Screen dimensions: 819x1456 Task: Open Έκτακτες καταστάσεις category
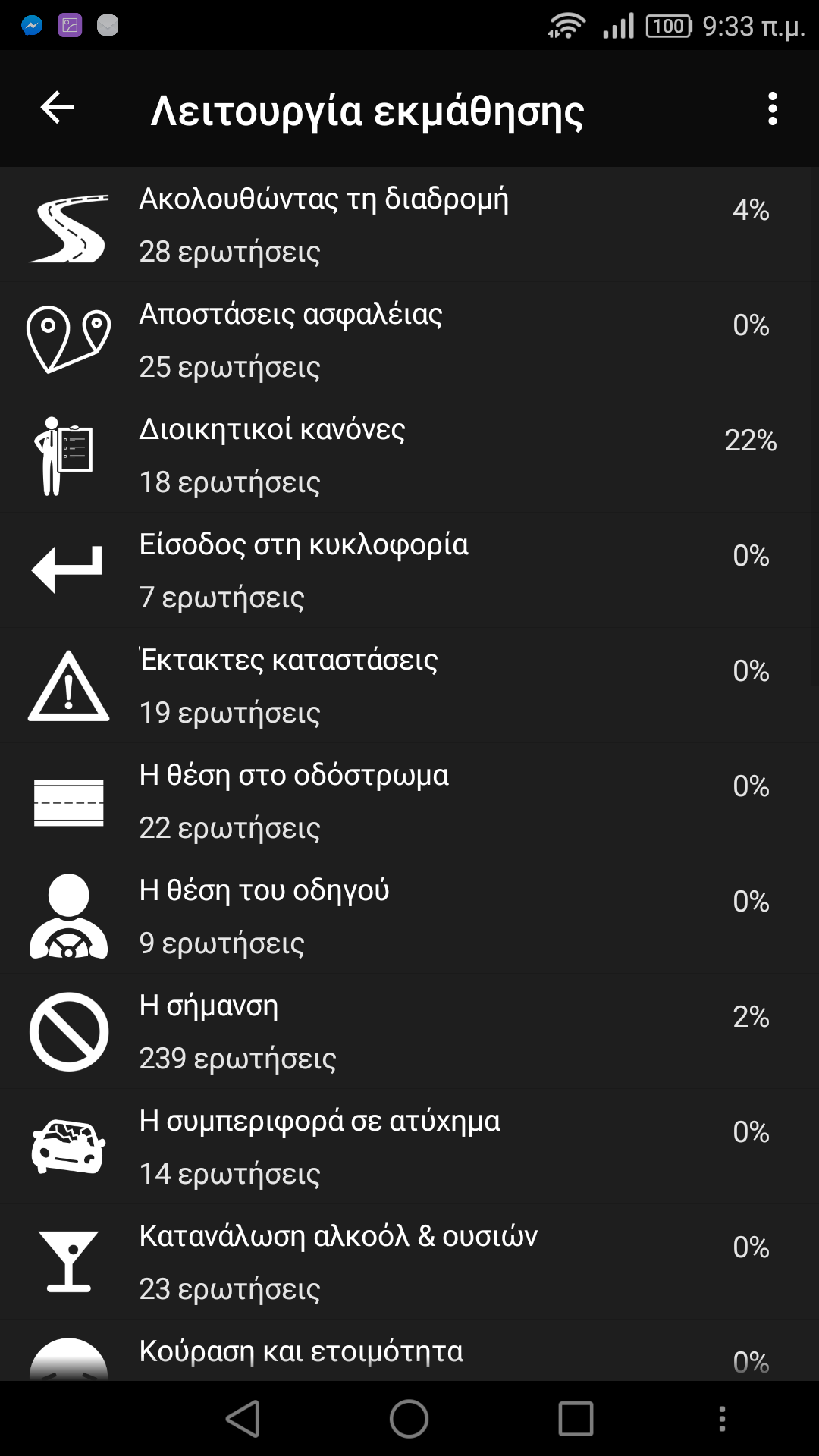(409, 686)
